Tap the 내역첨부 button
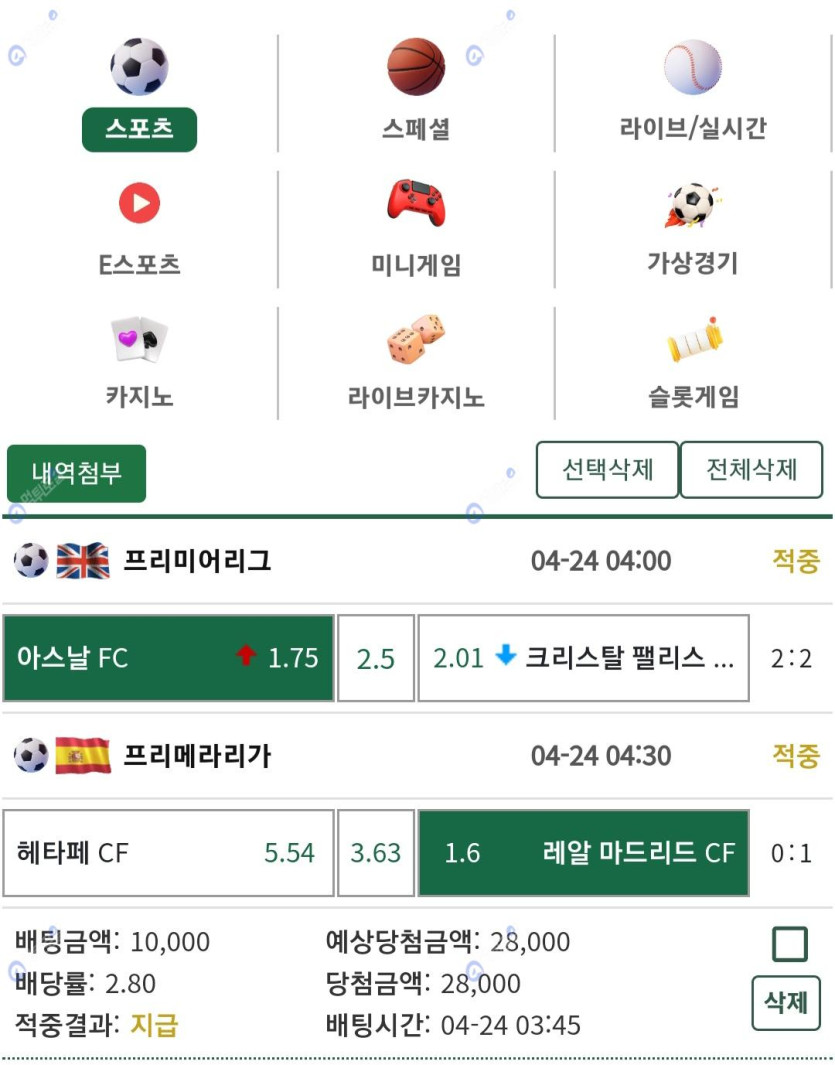This screenshot has height=1065, width=835. 76,473
